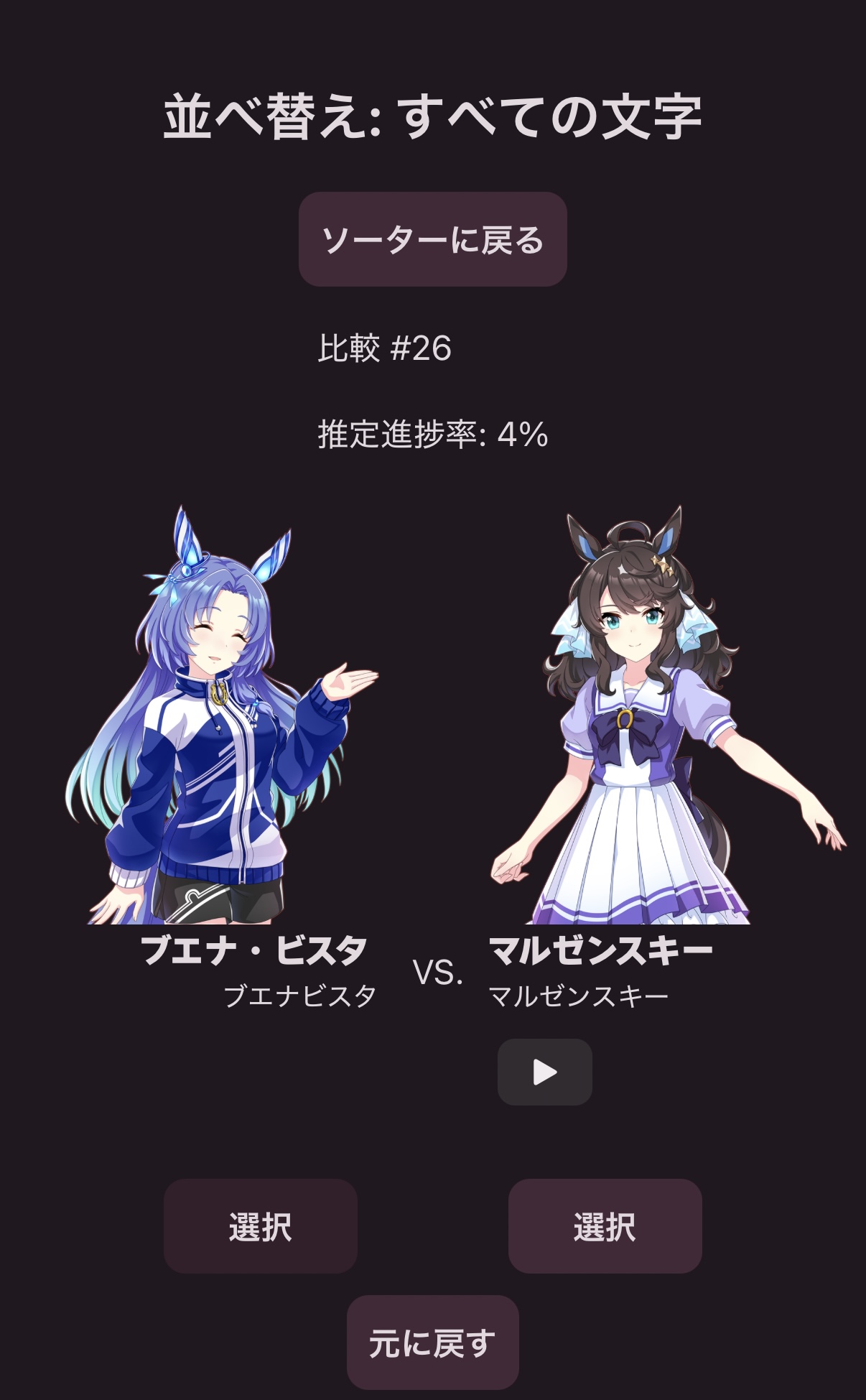Choose マルゼンスキー with the right 選択 button
This screenshot has height=1400, width=866.
(605, 1226)
